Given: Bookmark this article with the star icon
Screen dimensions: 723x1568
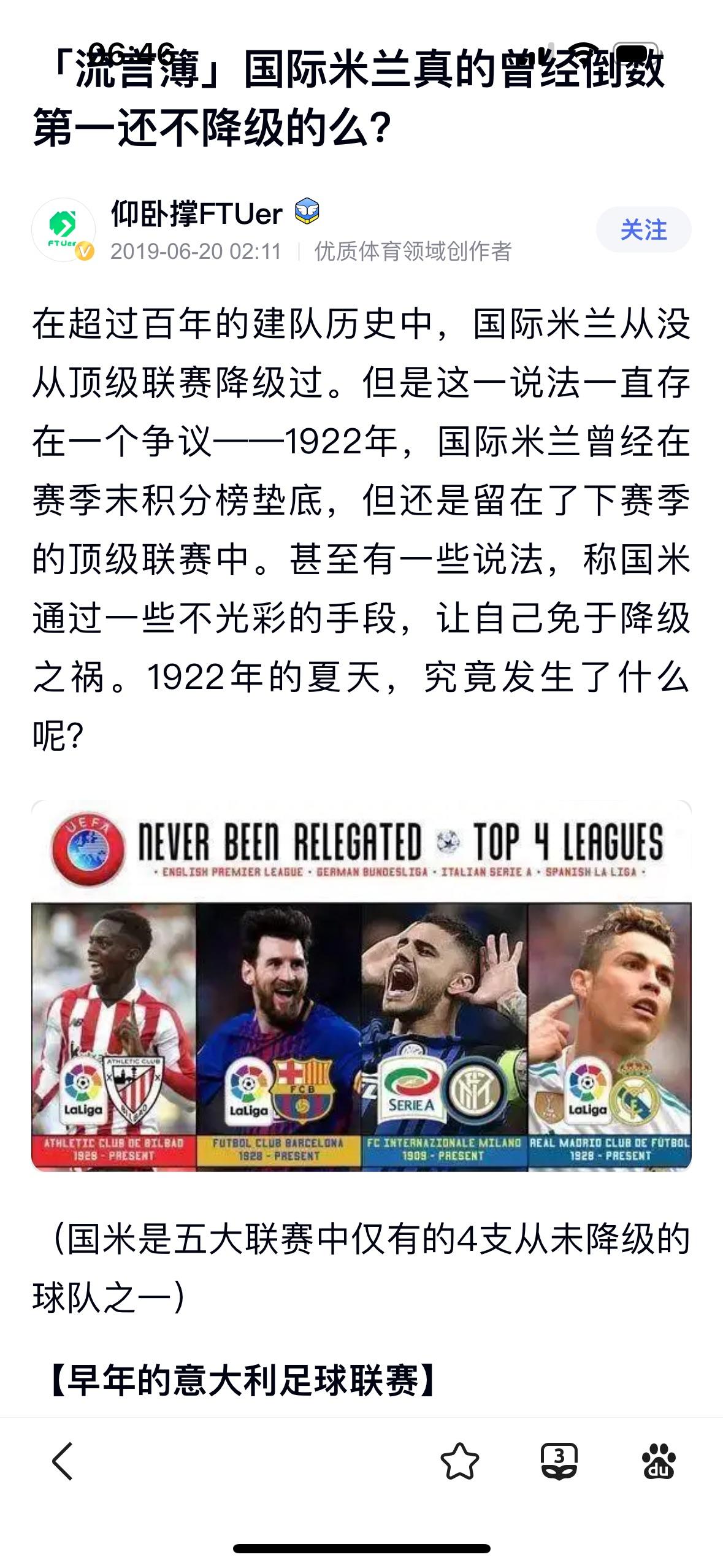Looking at the screenshot, I should coord(459,1461).
